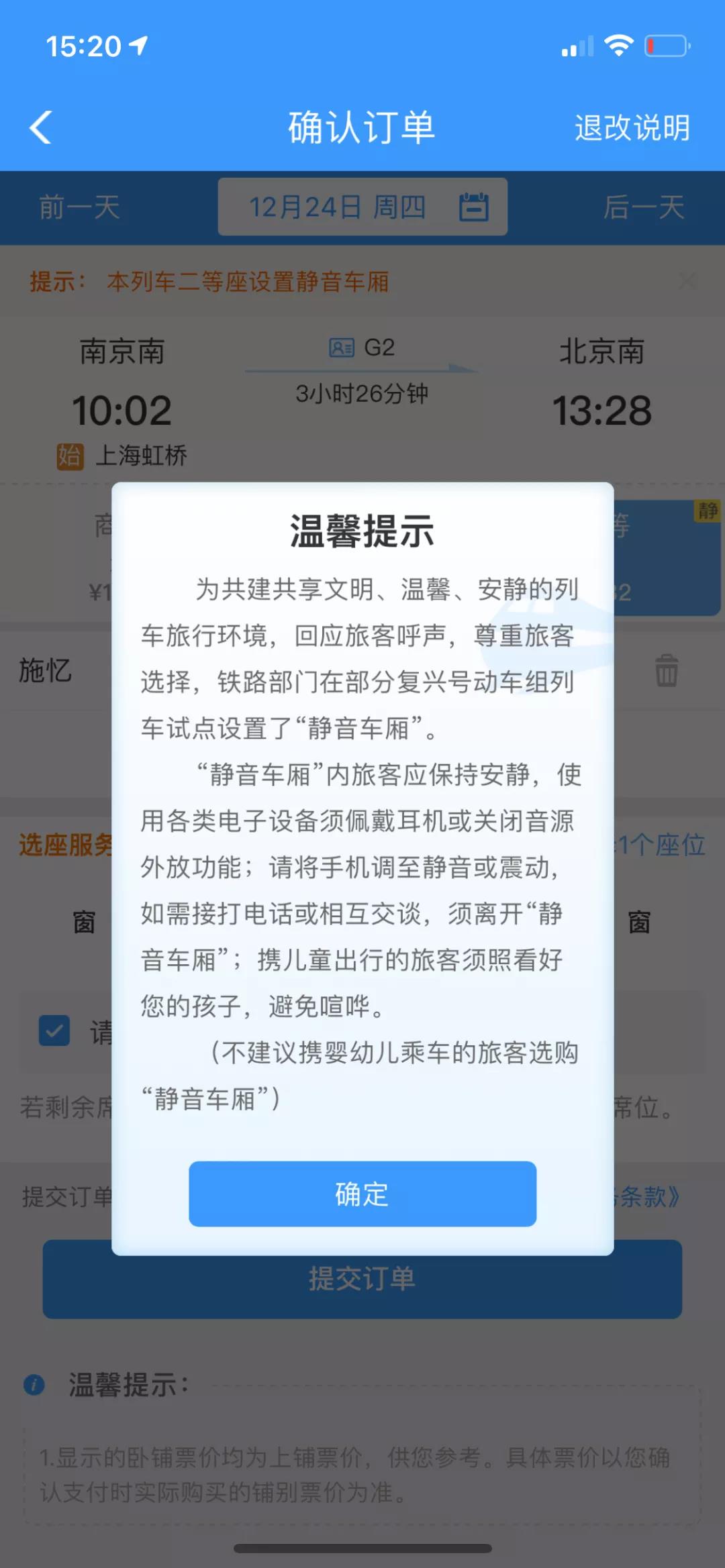Open 退改说明 refund and change rules

coord(632,127)
